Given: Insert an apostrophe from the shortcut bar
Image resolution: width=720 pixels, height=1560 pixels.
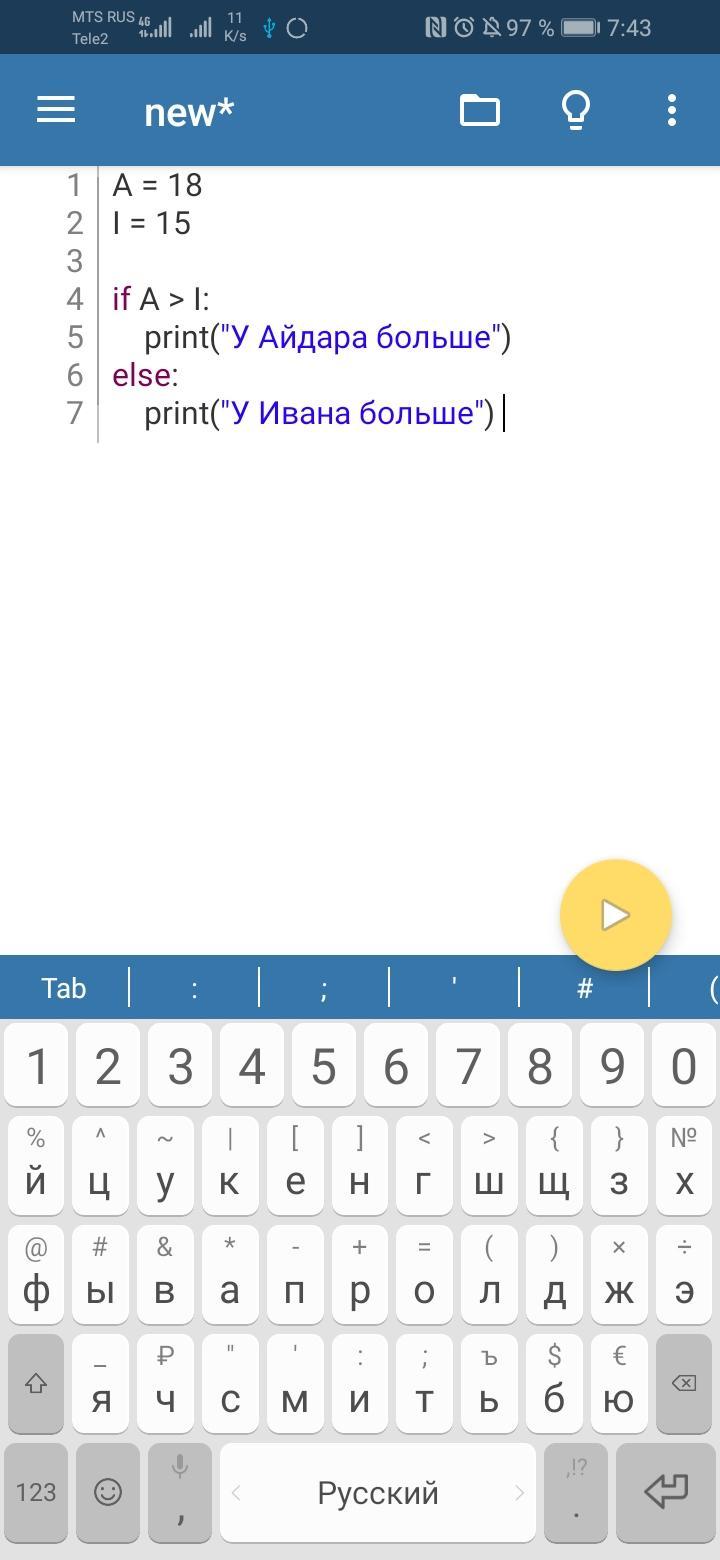Looking at the screenshot, I should click(454, 988).
